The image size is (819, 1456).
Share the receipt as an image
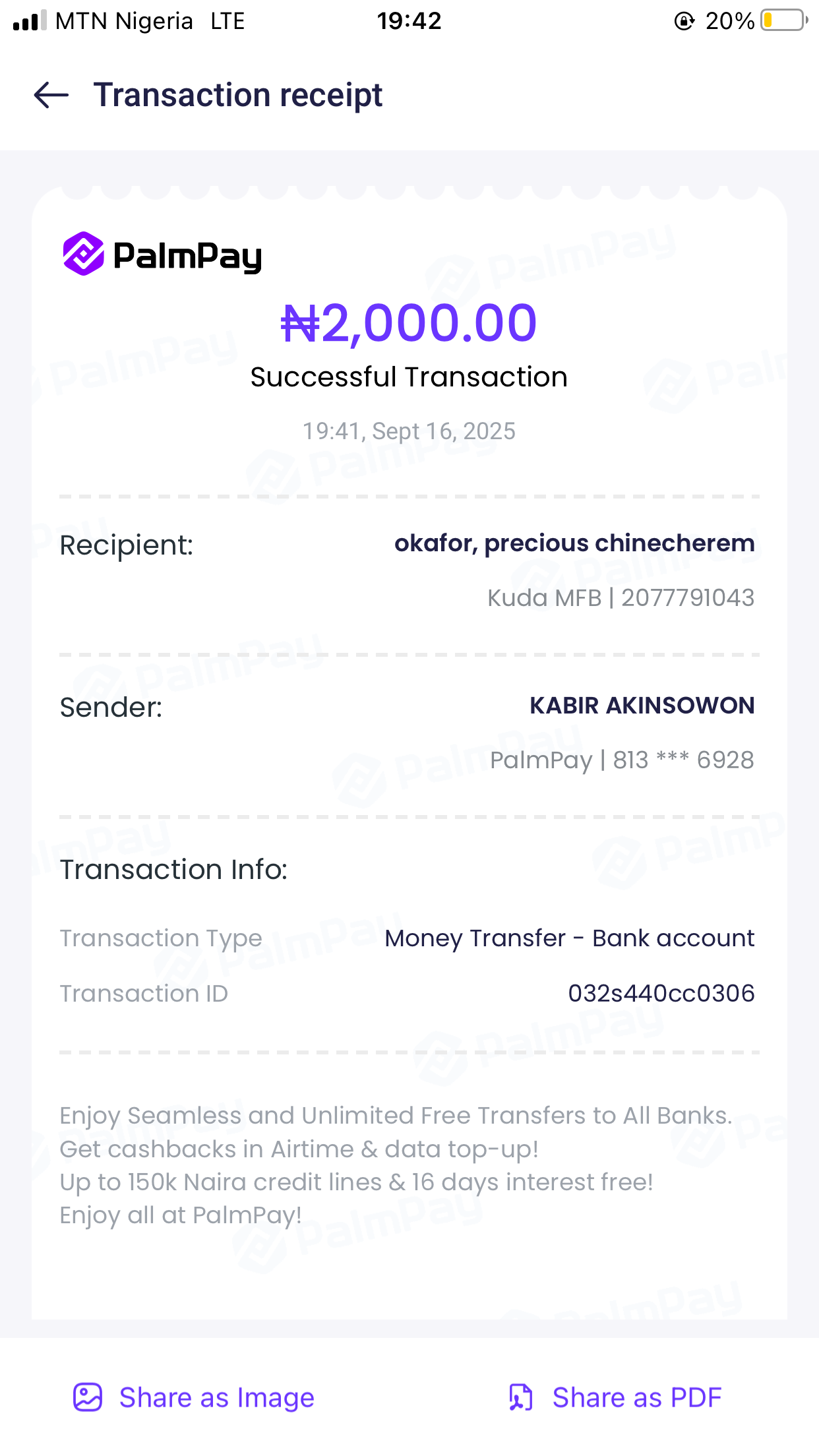coord(194,1397)
